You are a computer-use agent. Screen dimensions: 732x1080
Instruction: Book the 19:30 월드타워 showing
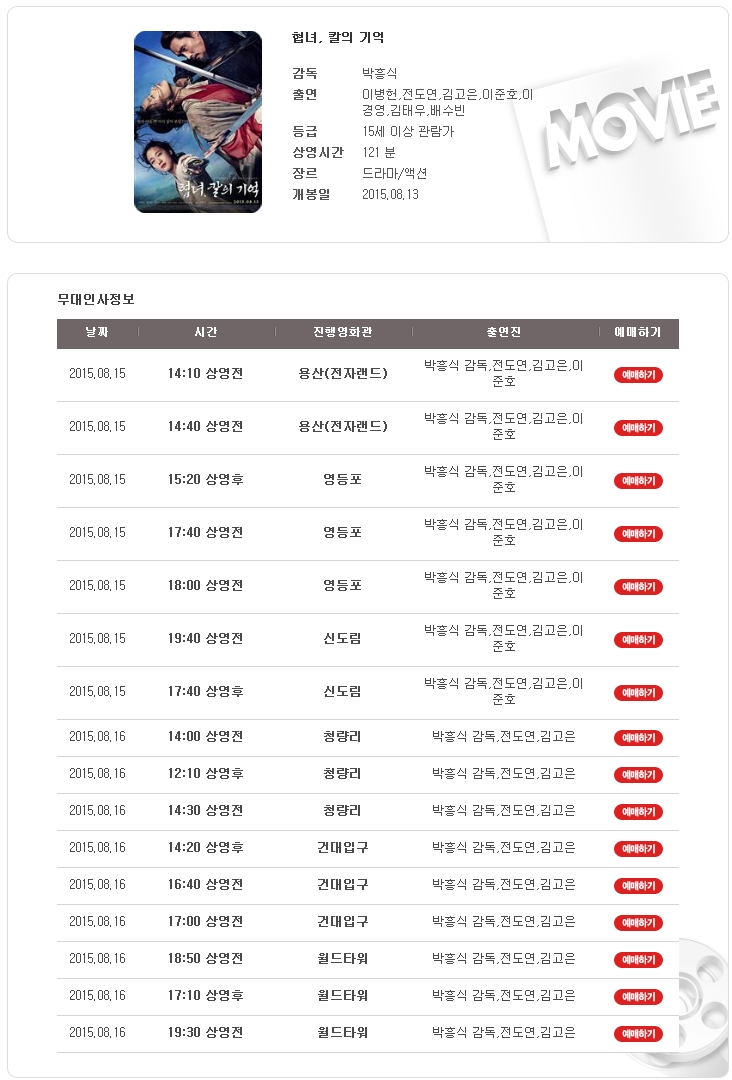tap(638, 1034)
